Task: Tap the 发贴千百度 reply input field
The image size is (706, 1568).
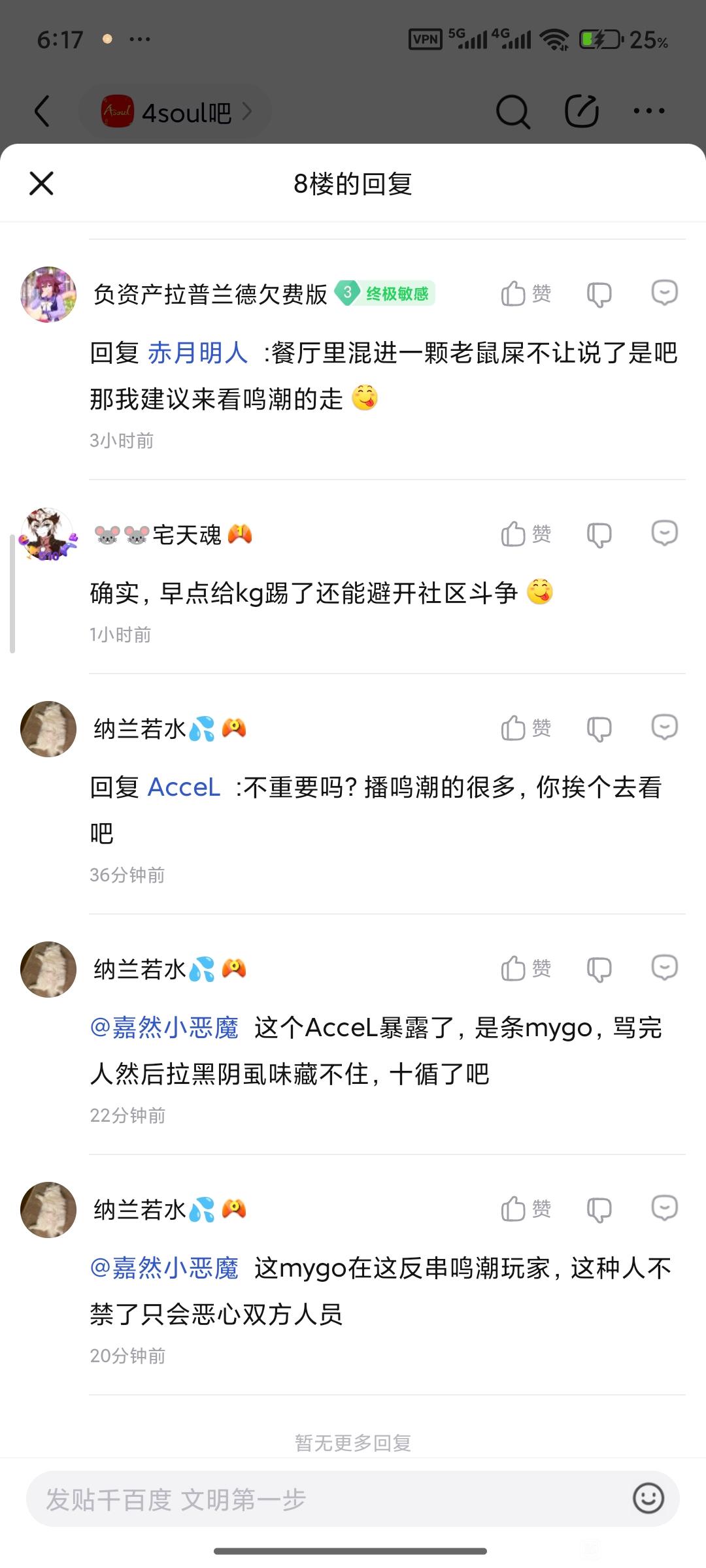Action: pos(327,1499)
